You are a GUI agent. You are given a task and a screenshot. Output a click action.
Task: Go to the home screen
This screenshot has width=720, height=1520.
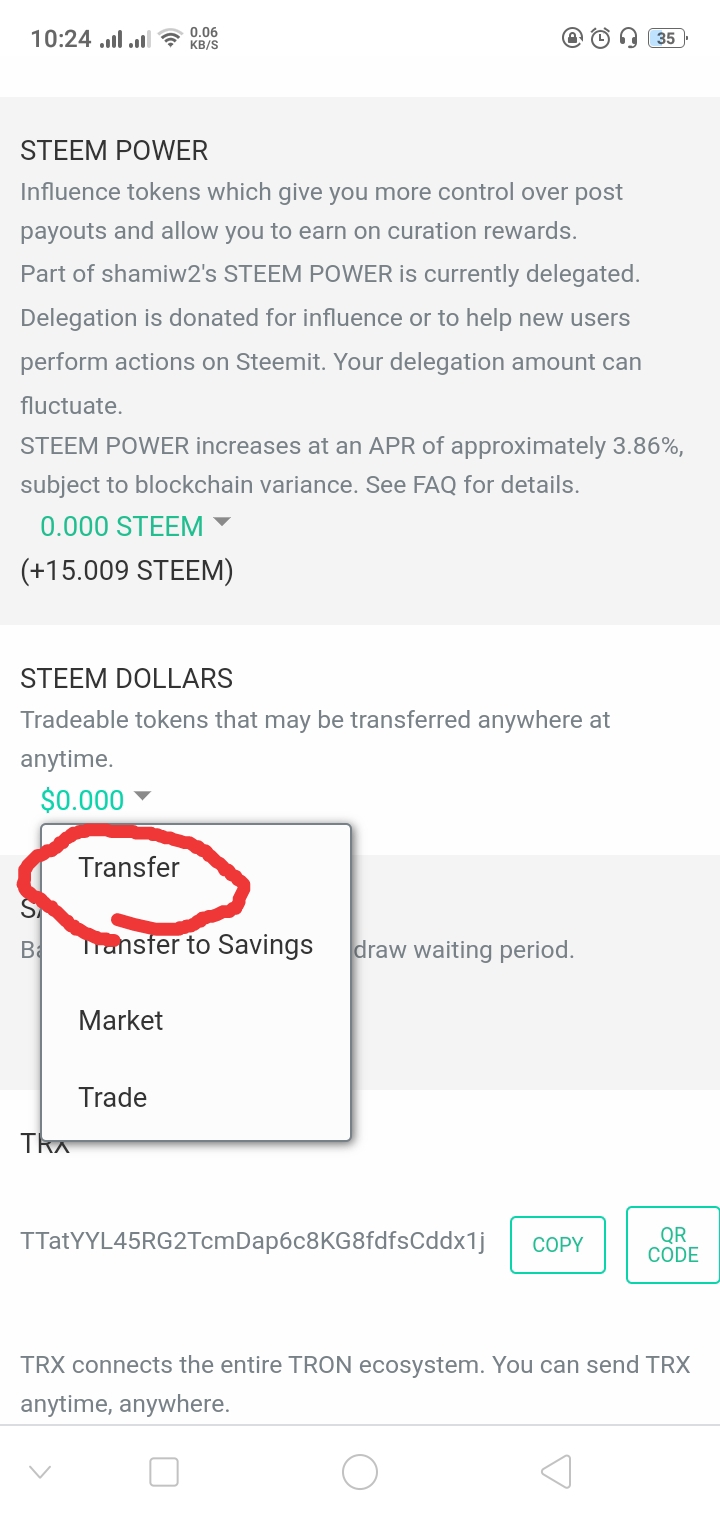tap(360, 1472)
